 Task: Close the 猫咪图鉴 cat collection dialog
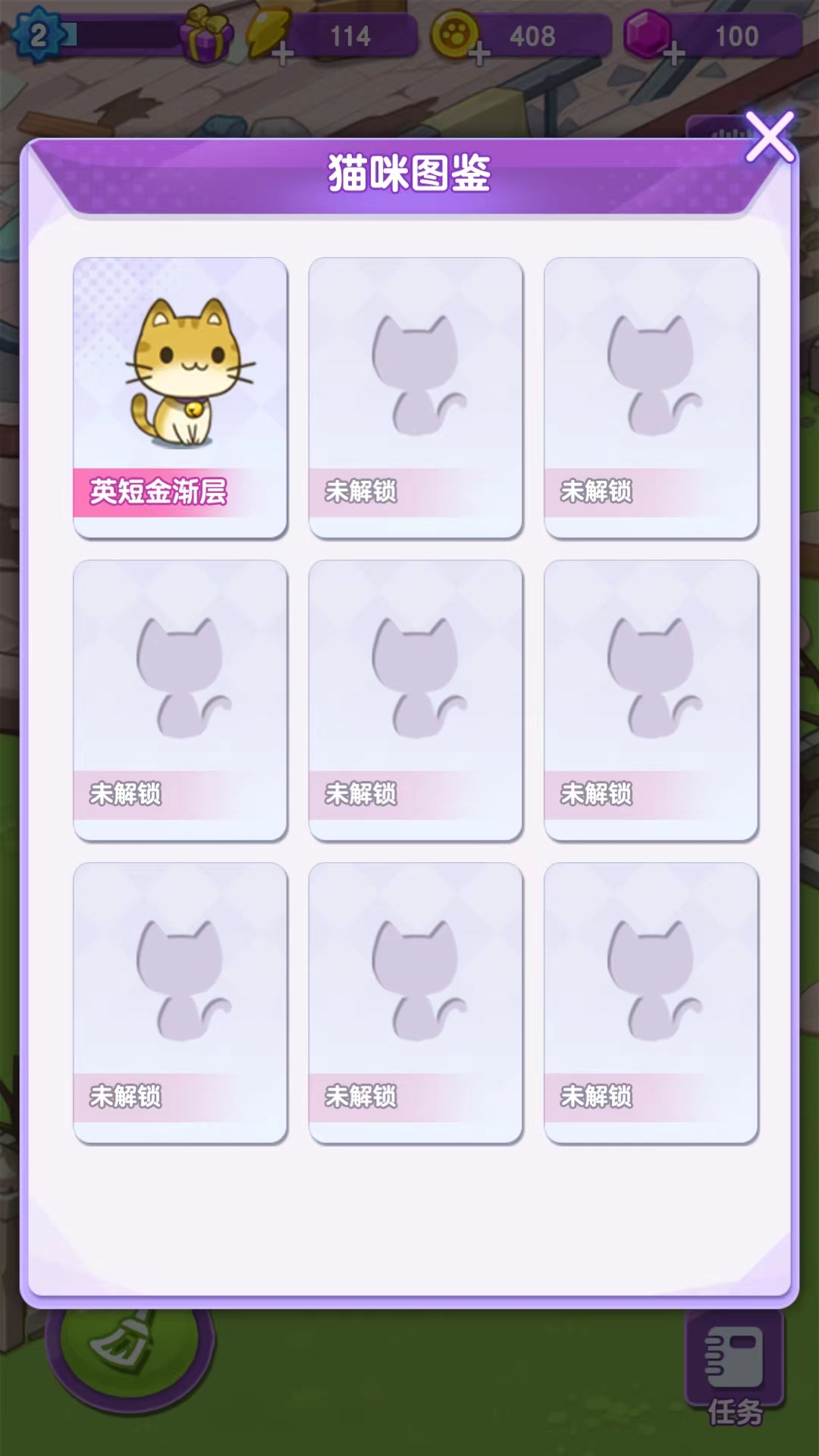click(x=770, y=137)
